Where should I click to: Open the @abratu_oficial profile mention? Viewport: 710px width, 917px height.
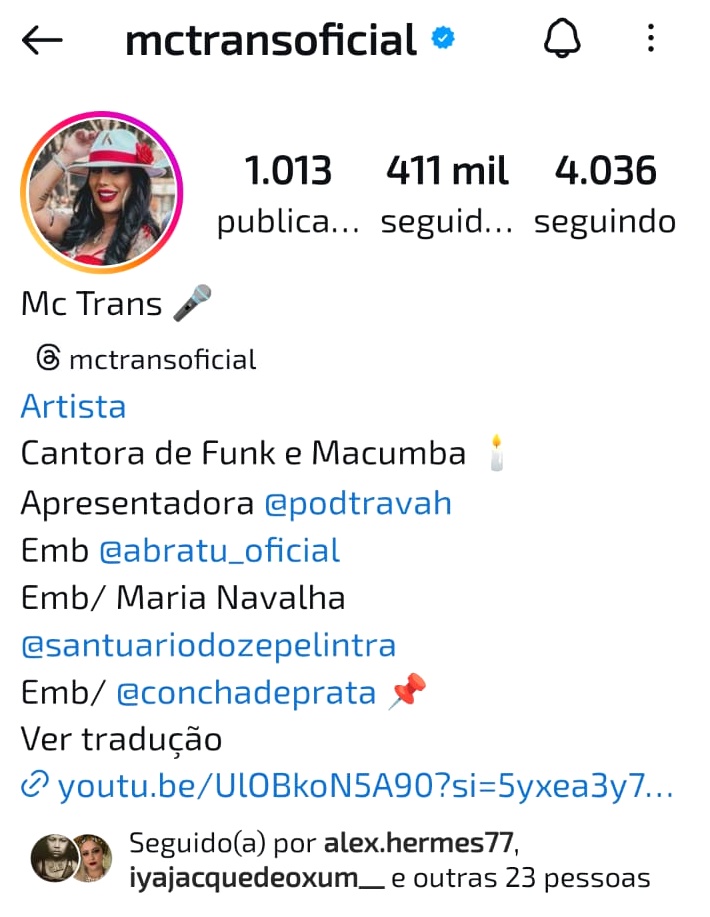[x=219, y=550]
